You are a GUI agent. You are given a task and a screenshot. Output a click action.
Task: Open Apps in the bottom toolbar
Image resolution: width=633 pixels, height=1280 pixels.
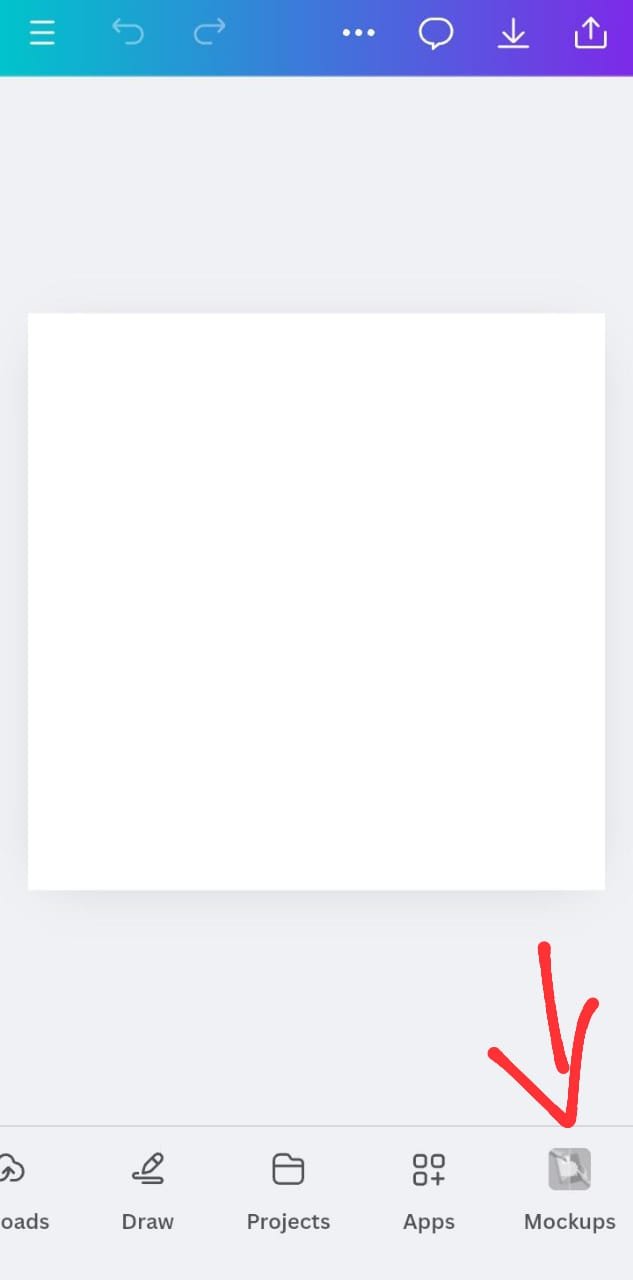(x=429, y=1191)
